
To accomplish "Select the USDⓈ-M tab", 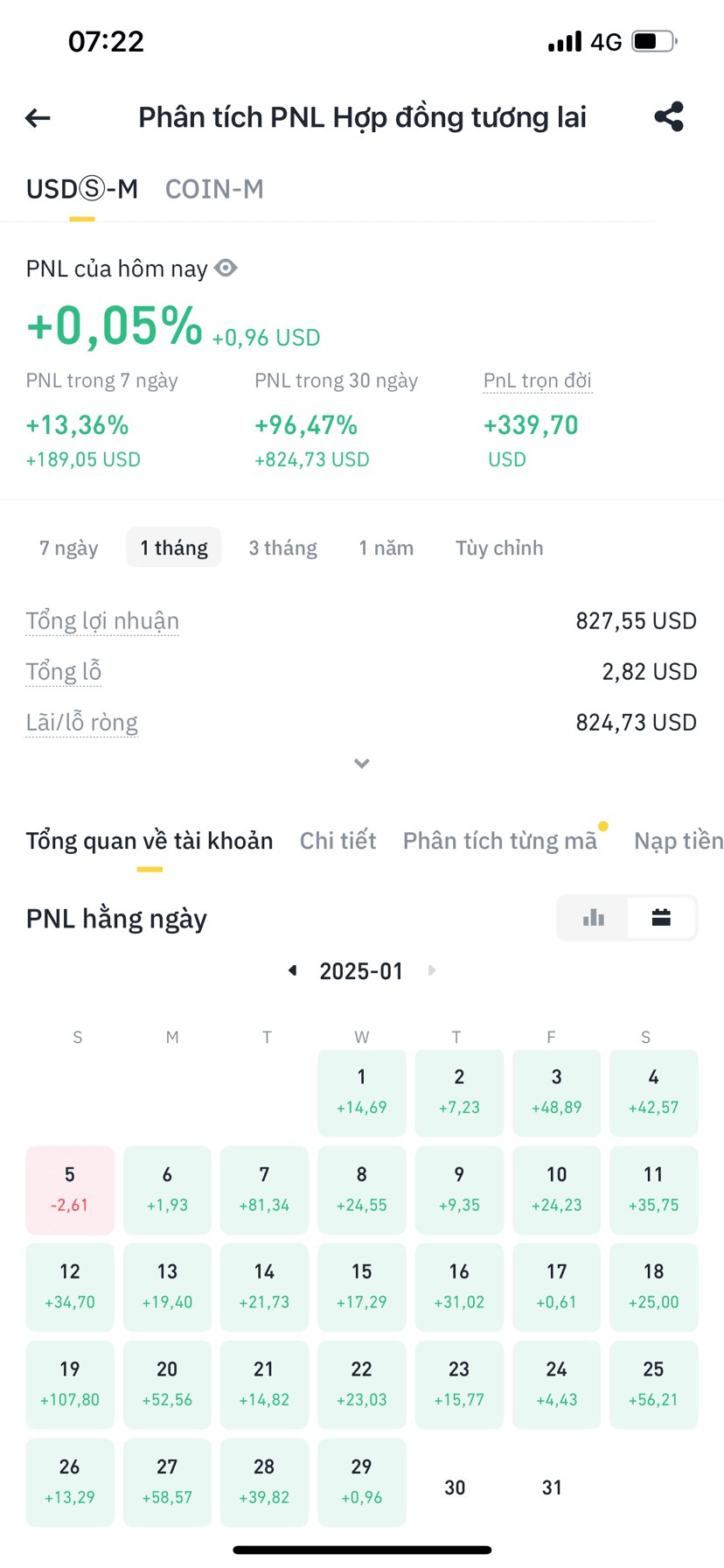I will [x=82, y=189].
